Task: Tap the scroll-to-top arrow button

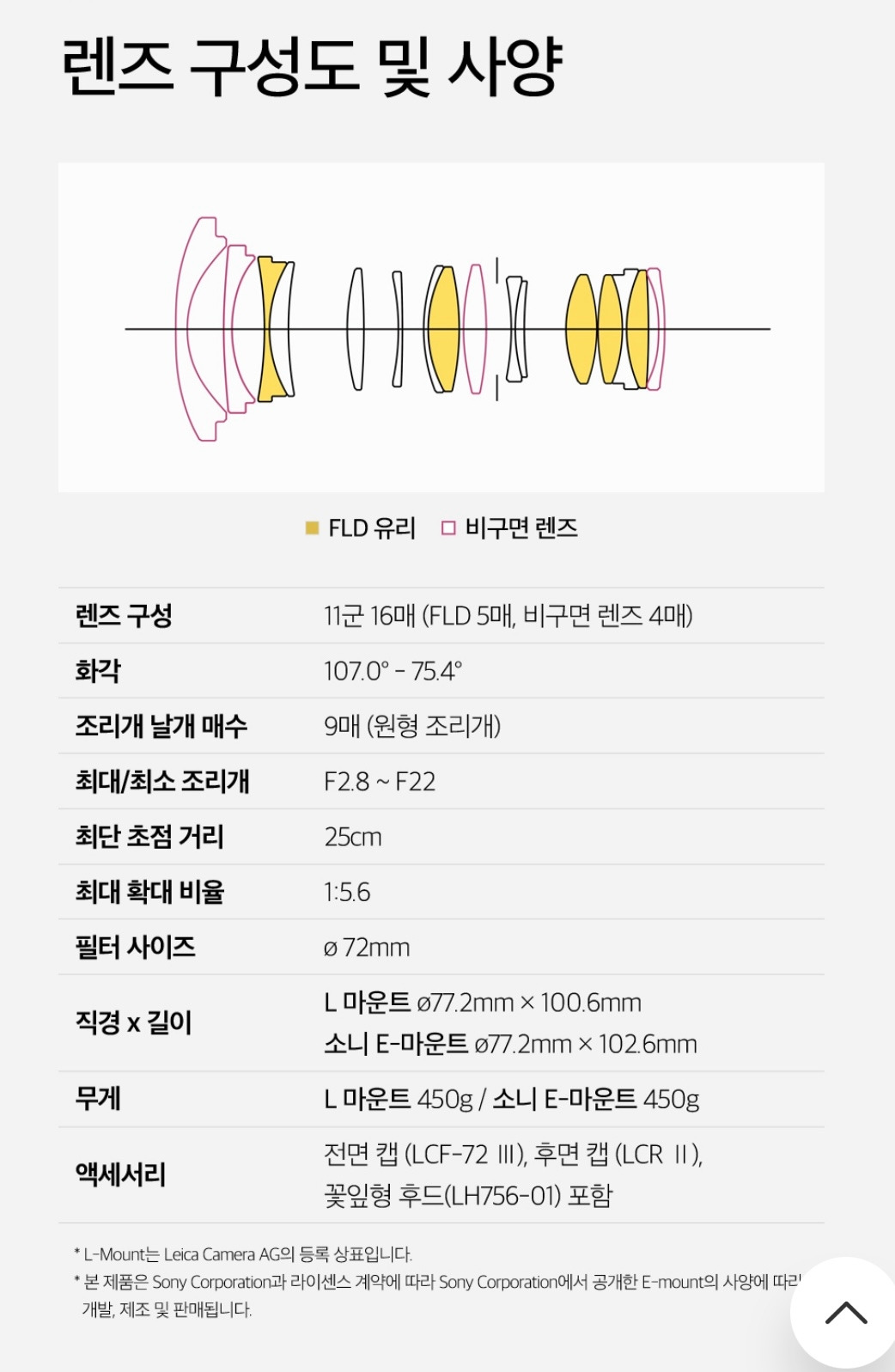Action: point(845,1312)
